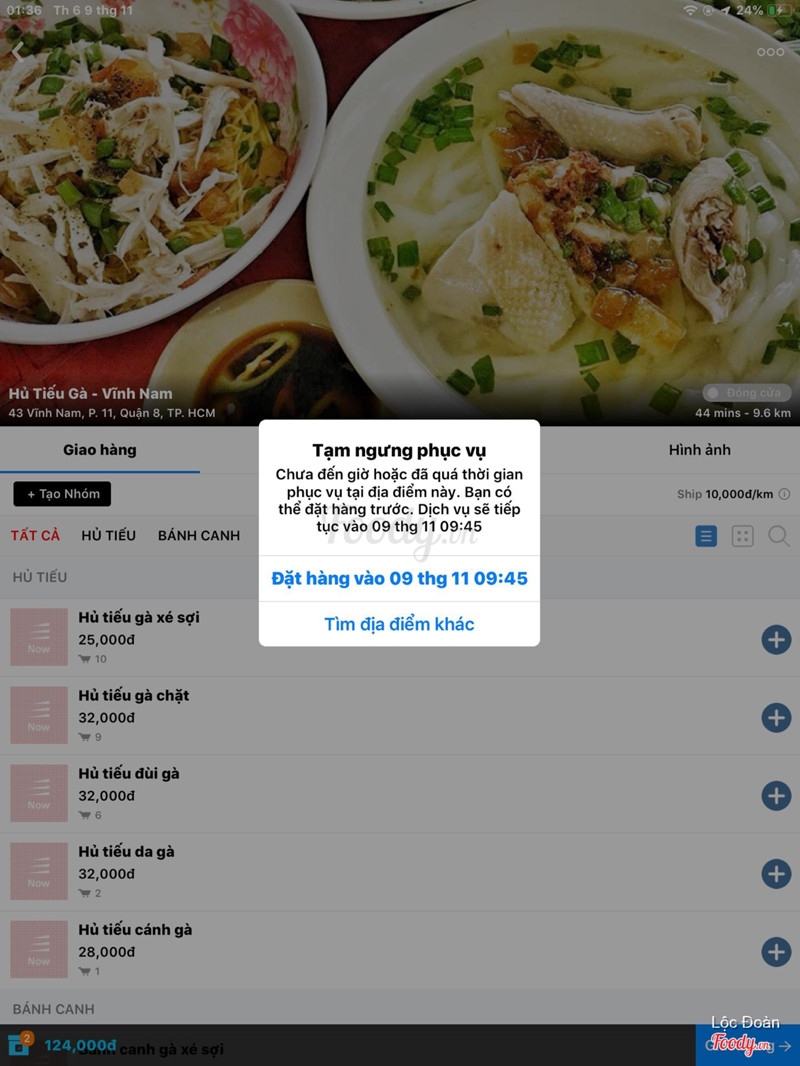Image resolution: width=800 pixels, height=1066 pixels.
Task: Open the Hình ảnh tab
Action: pos(699,450)
